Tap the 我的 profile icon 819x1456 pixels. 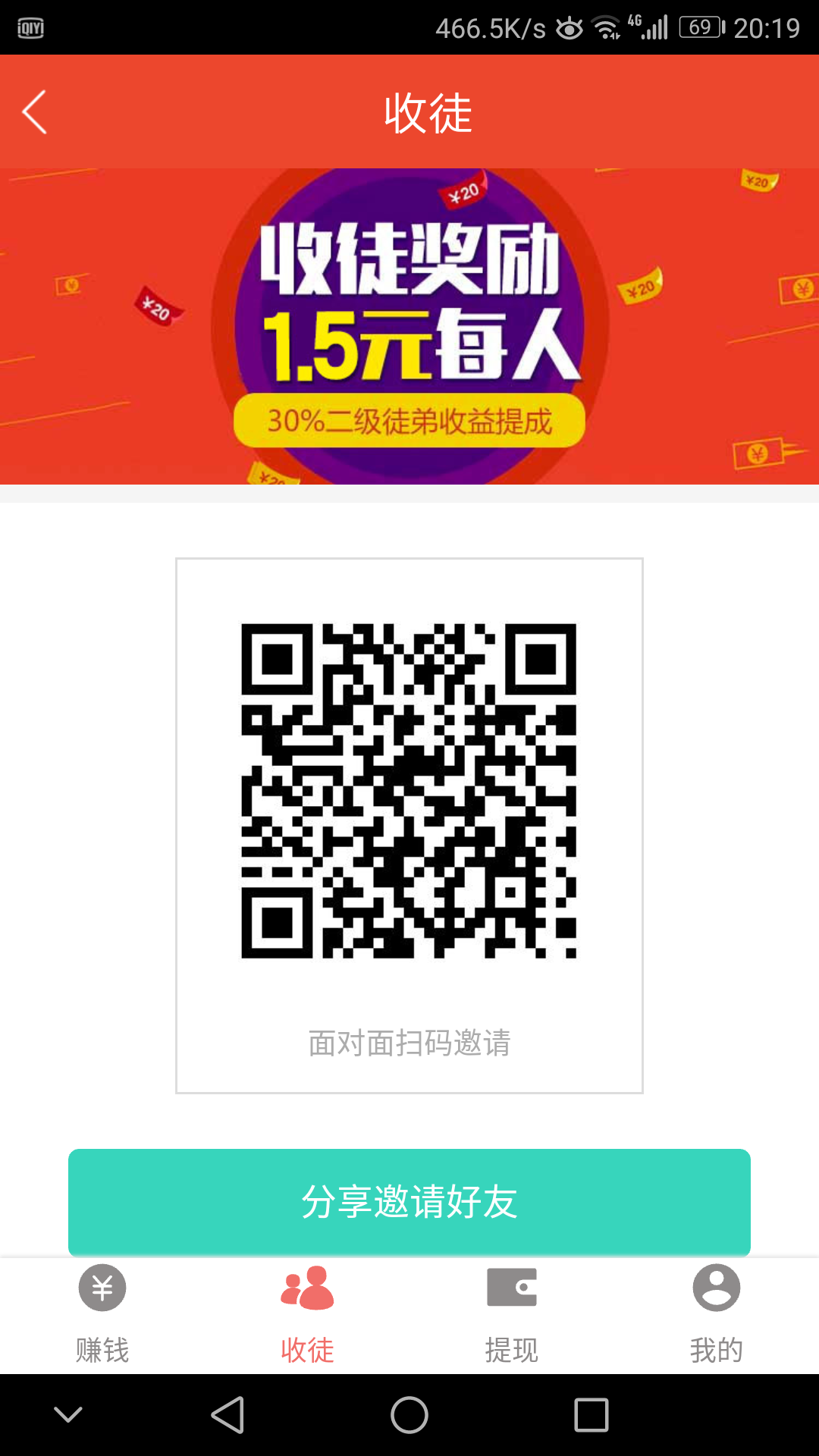(x=717, y=1287)
